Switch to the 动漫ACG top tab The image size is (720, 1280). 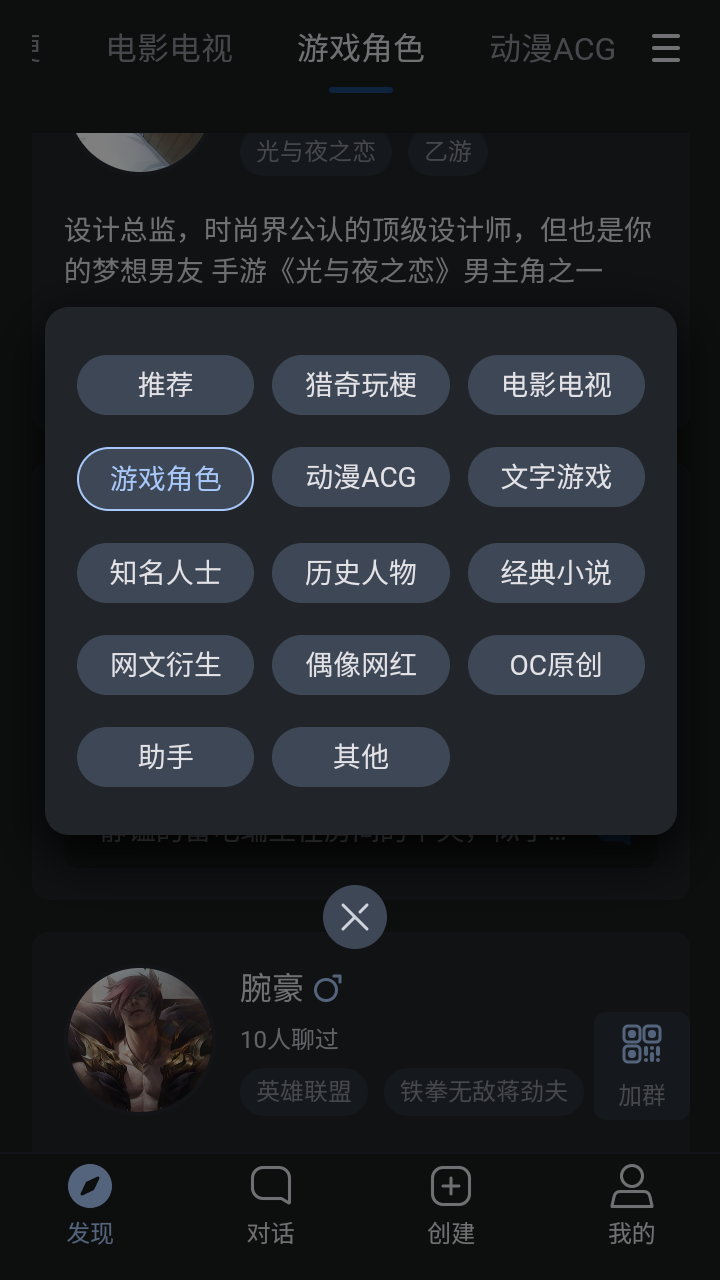(x=552, y=48)
